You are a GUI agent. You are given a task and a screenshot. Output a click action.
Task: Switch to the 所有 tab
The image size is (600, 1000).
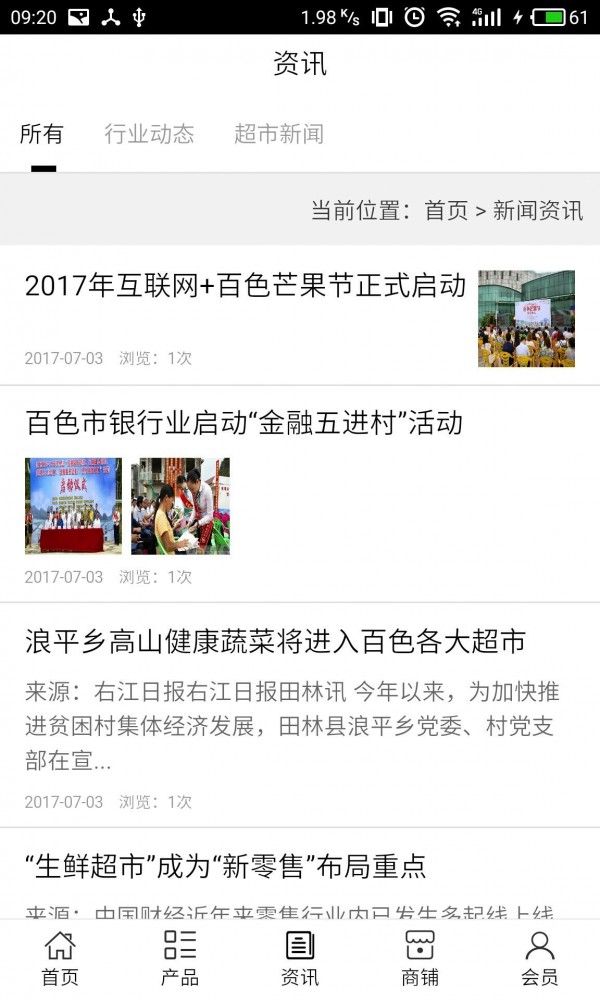click(x=42, y=134)
